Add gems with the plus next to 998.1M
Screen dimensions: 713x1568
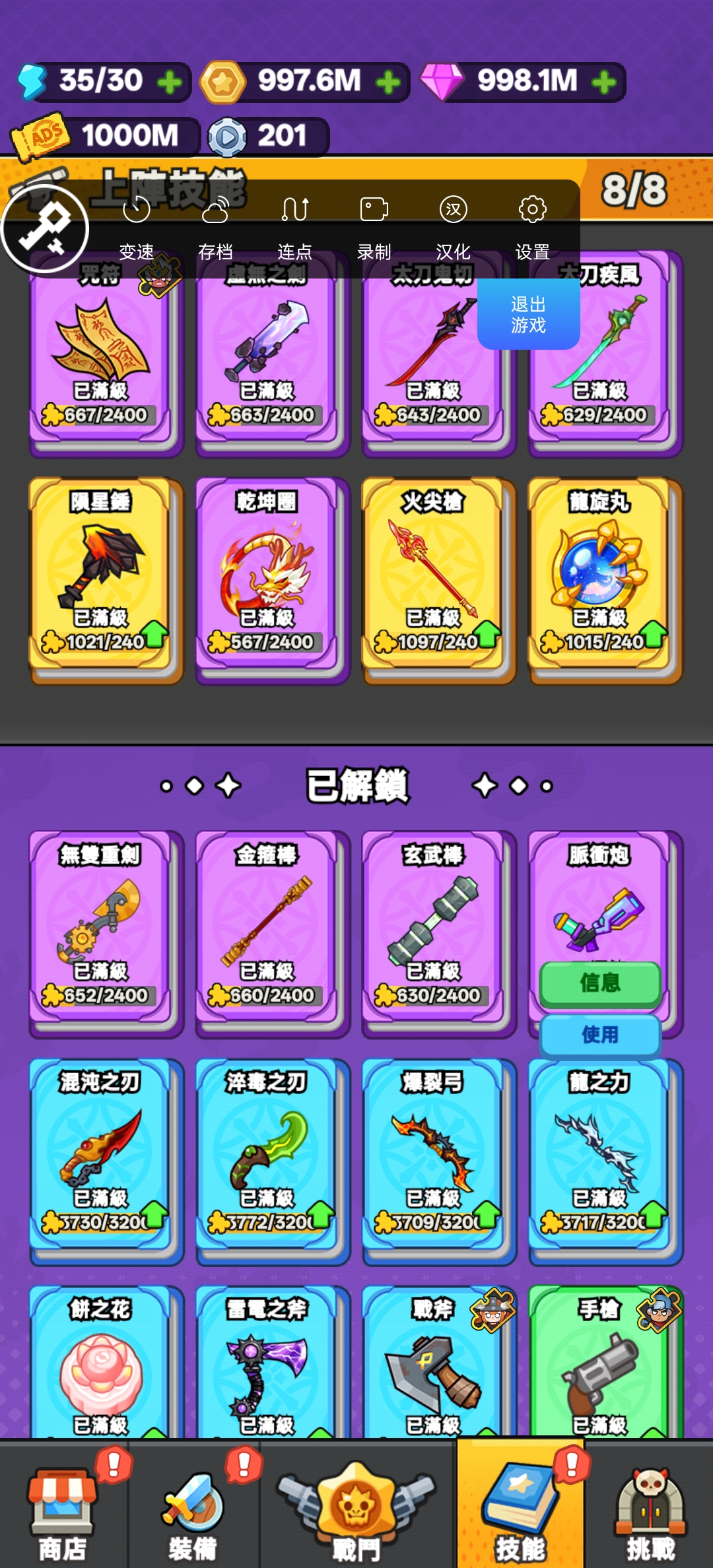pos(604,82)
